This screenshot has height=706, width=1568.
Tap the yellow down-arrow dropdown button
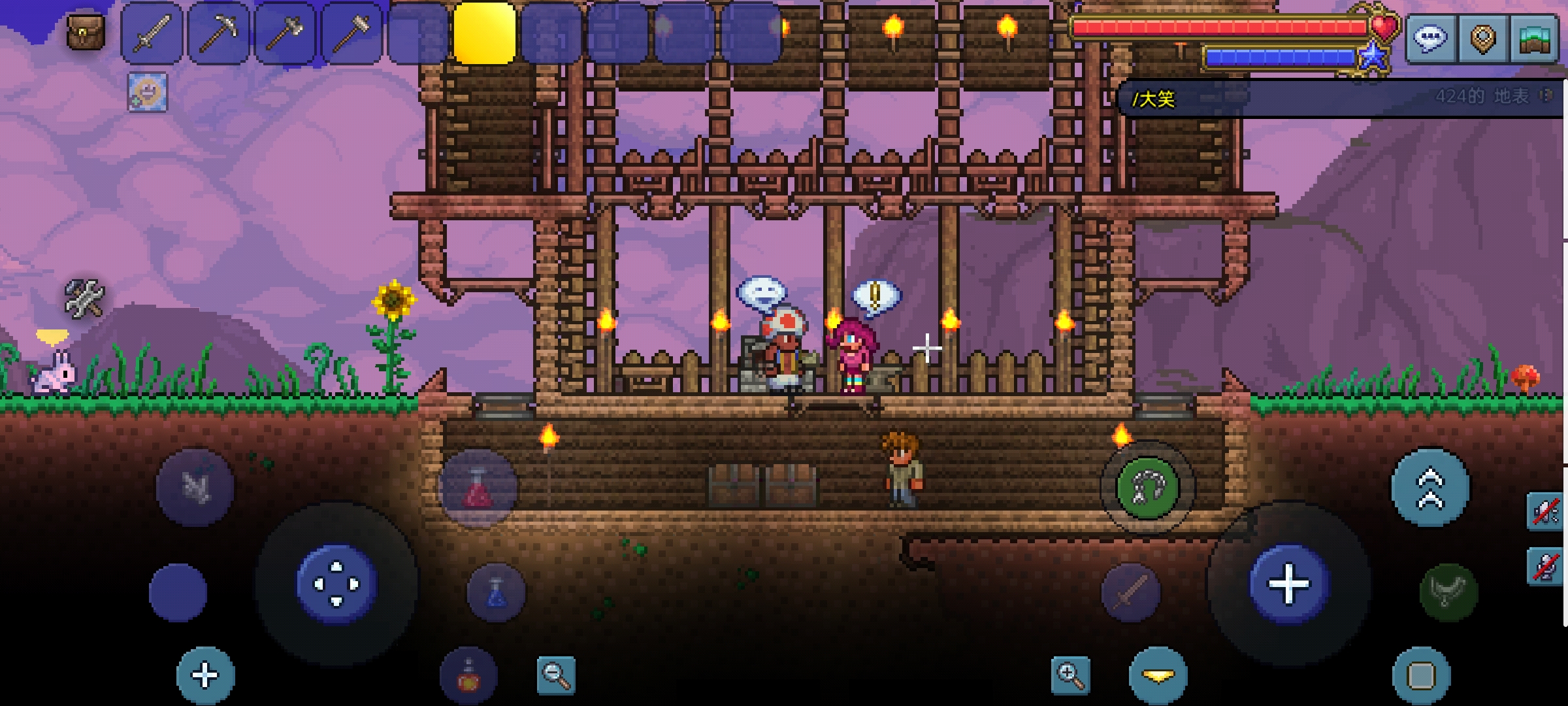[1158, 675]
